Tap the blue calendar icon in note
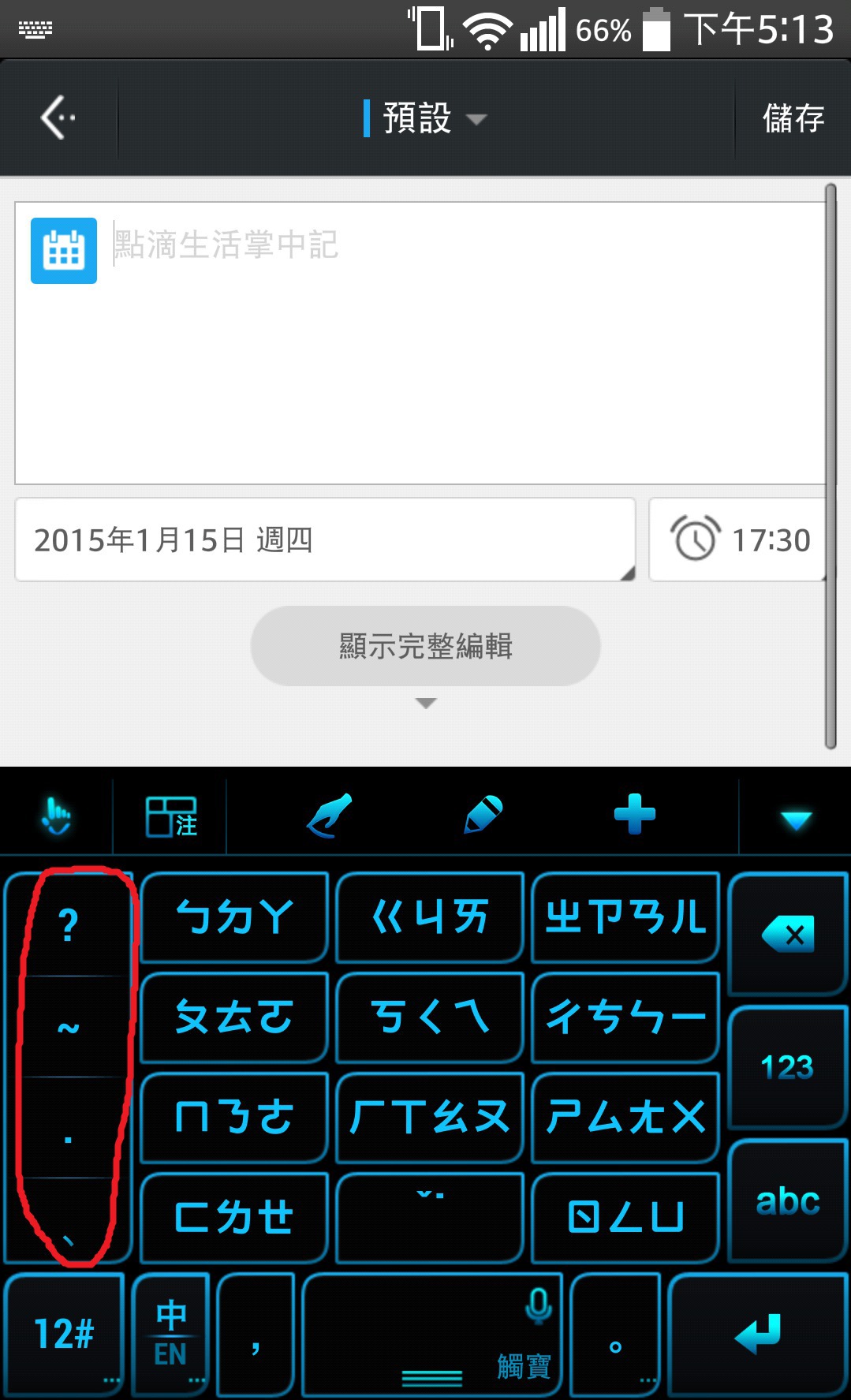Image resolution: width=851 pixels, height=1400 pixels. pyautogui.click(x=64, y=251)
